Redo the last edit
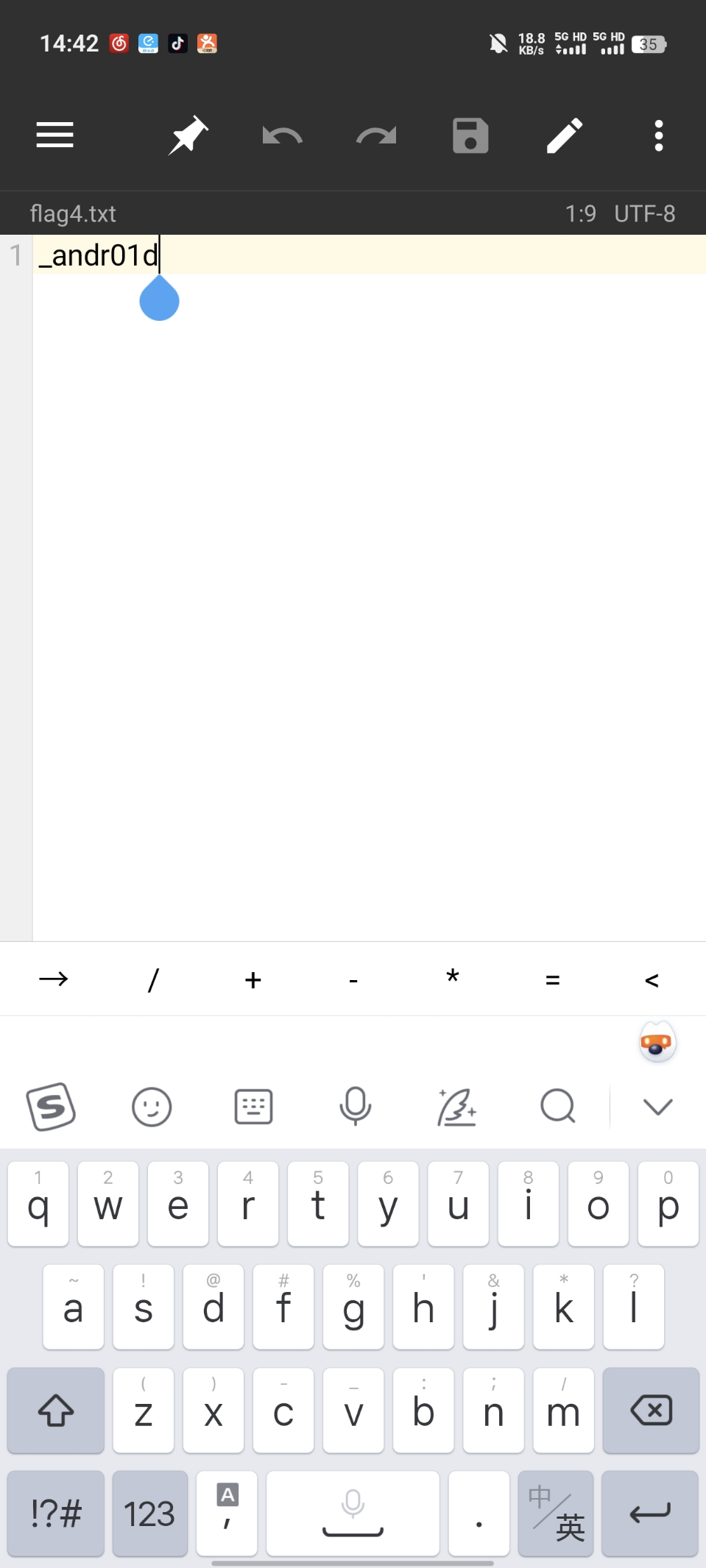The width and height of the screenshot is (706, 1568). (x=376, y=136)
